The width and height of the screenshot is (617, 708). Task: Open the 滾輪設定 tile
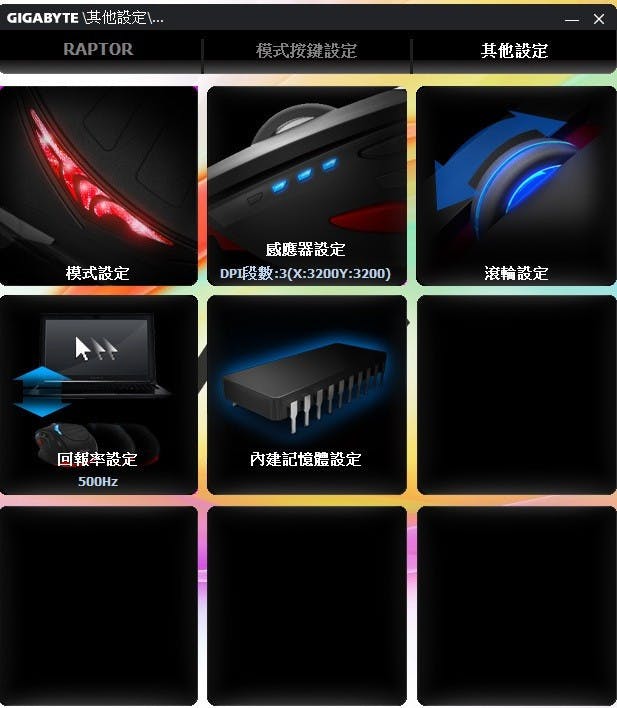(516, 186)
